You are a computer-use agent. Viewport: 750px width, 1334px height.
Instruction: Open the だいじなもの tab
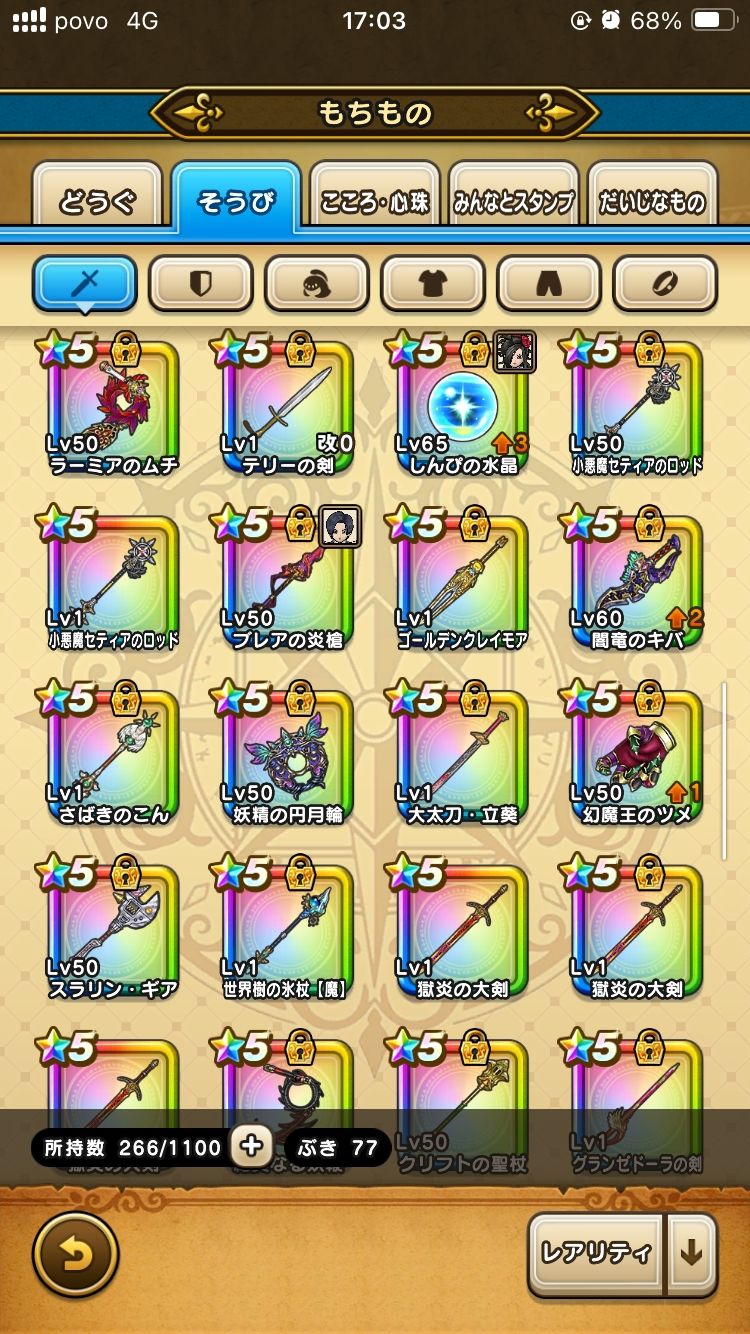point(652,200)
